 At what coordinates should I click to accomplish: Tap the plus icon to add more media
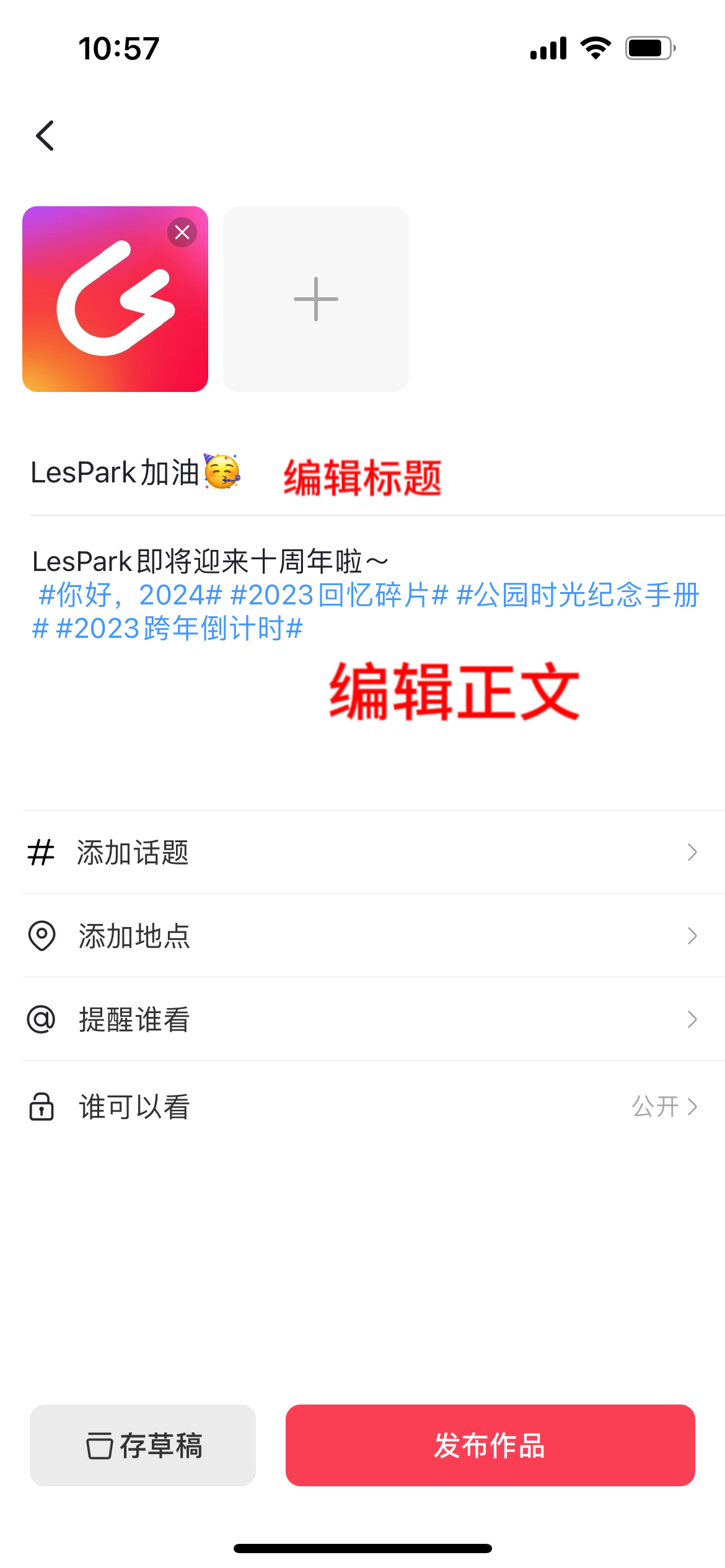[315, 298]
